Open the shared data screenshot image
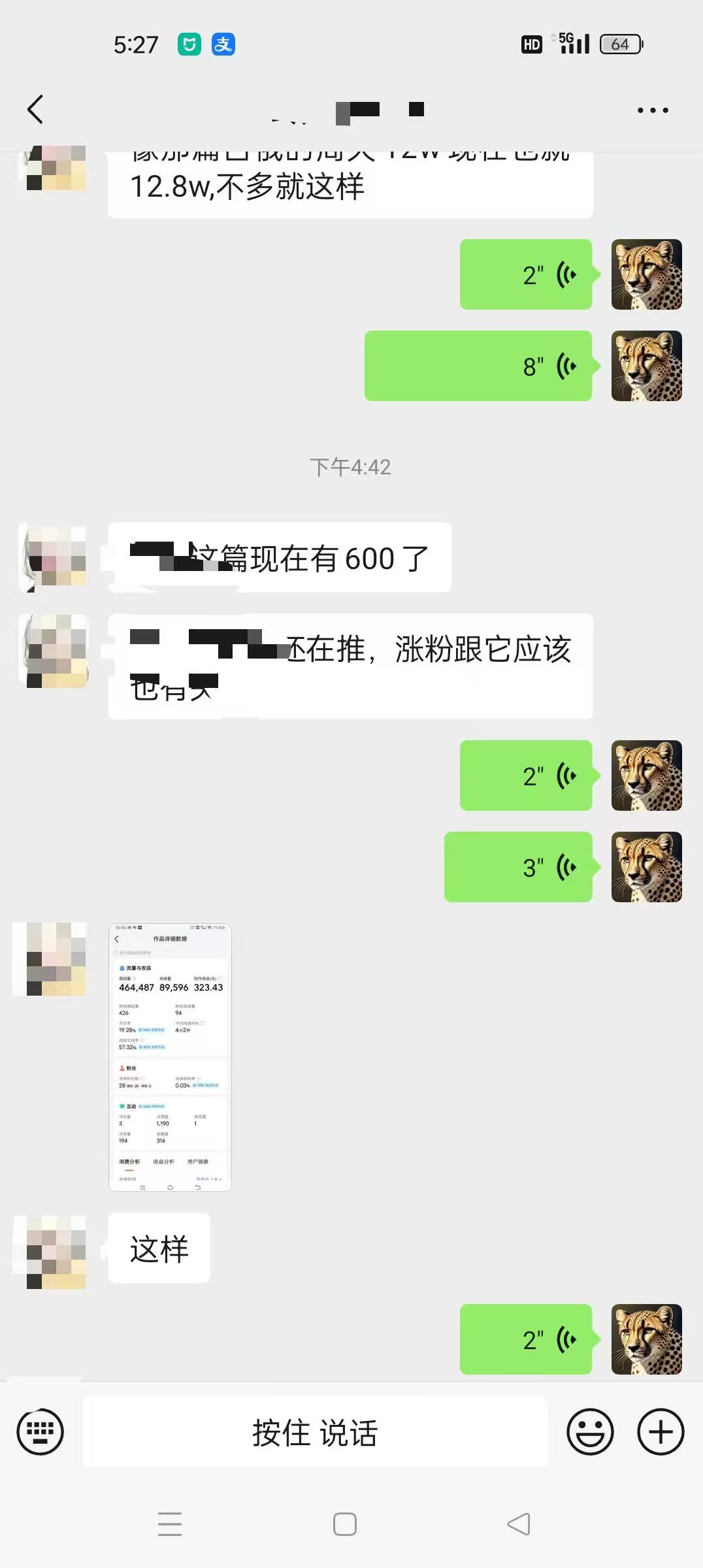 [x=170, y=1057]
